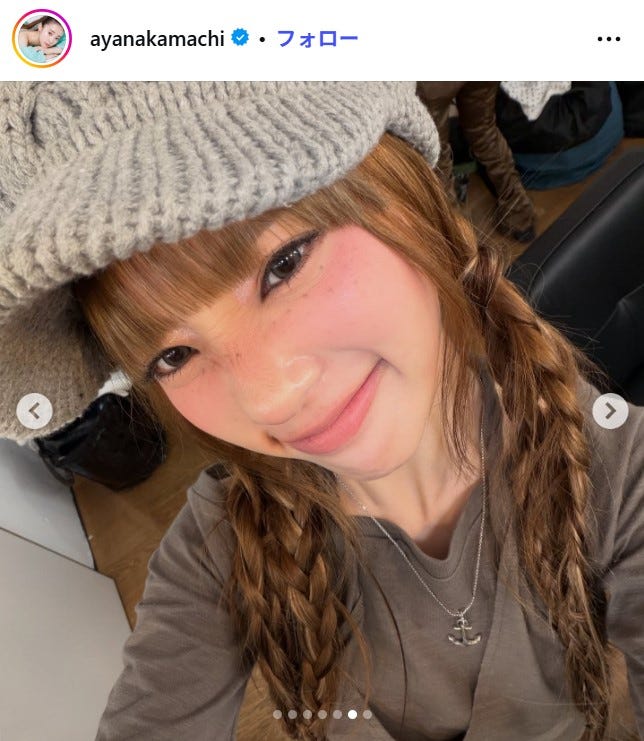The image size is (644, 741).
Task: Tap the フォロー follow button
Action: coord(316,39)
